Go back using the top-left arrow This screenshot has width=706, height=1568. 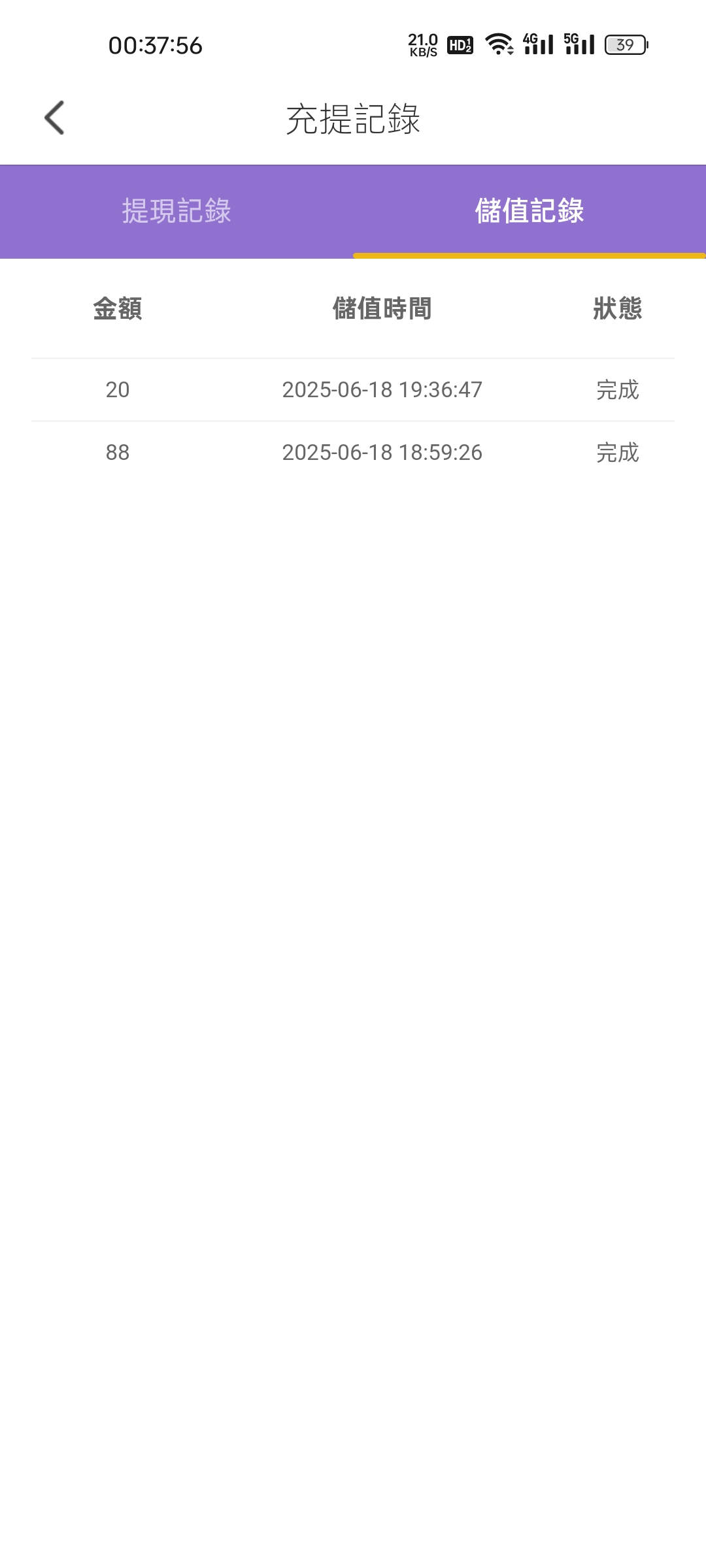tap(54, 118)
